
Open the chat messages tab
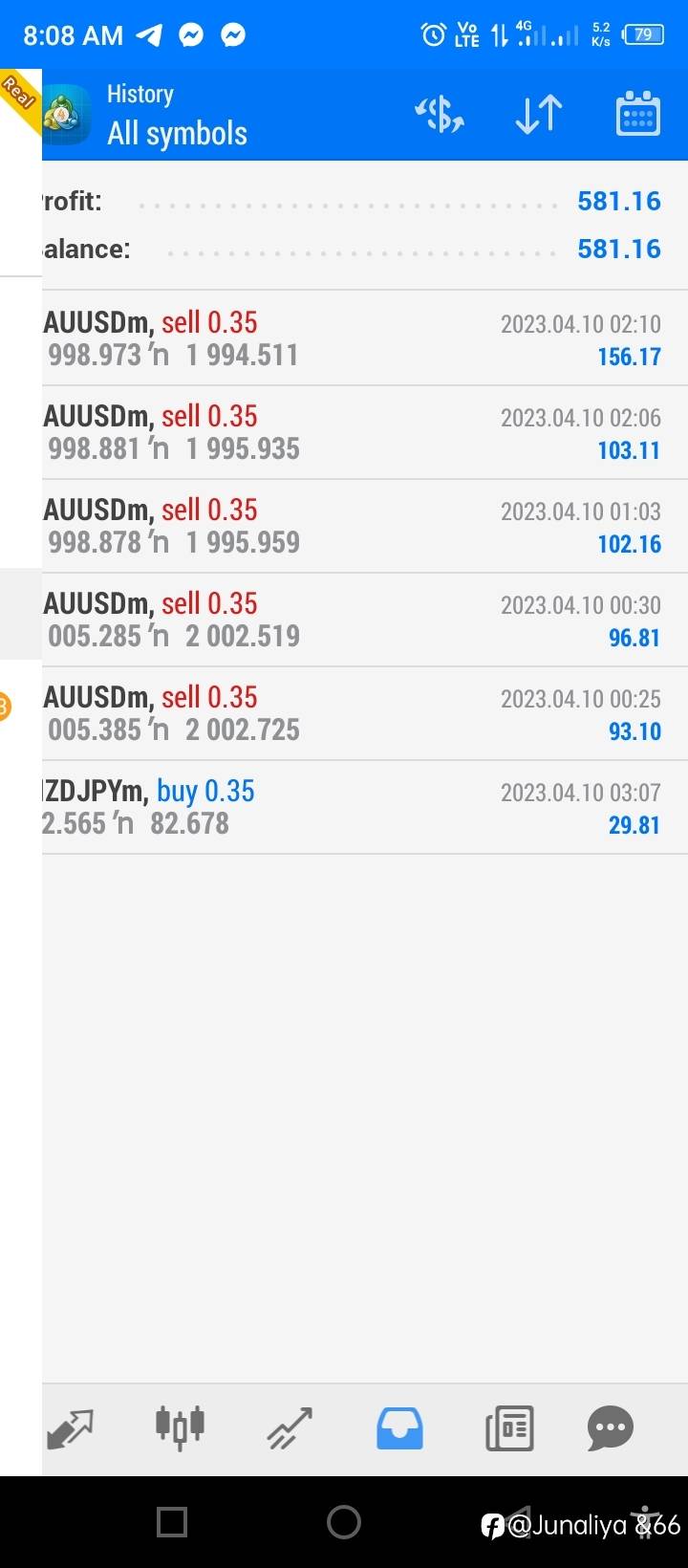point(610,1429)
